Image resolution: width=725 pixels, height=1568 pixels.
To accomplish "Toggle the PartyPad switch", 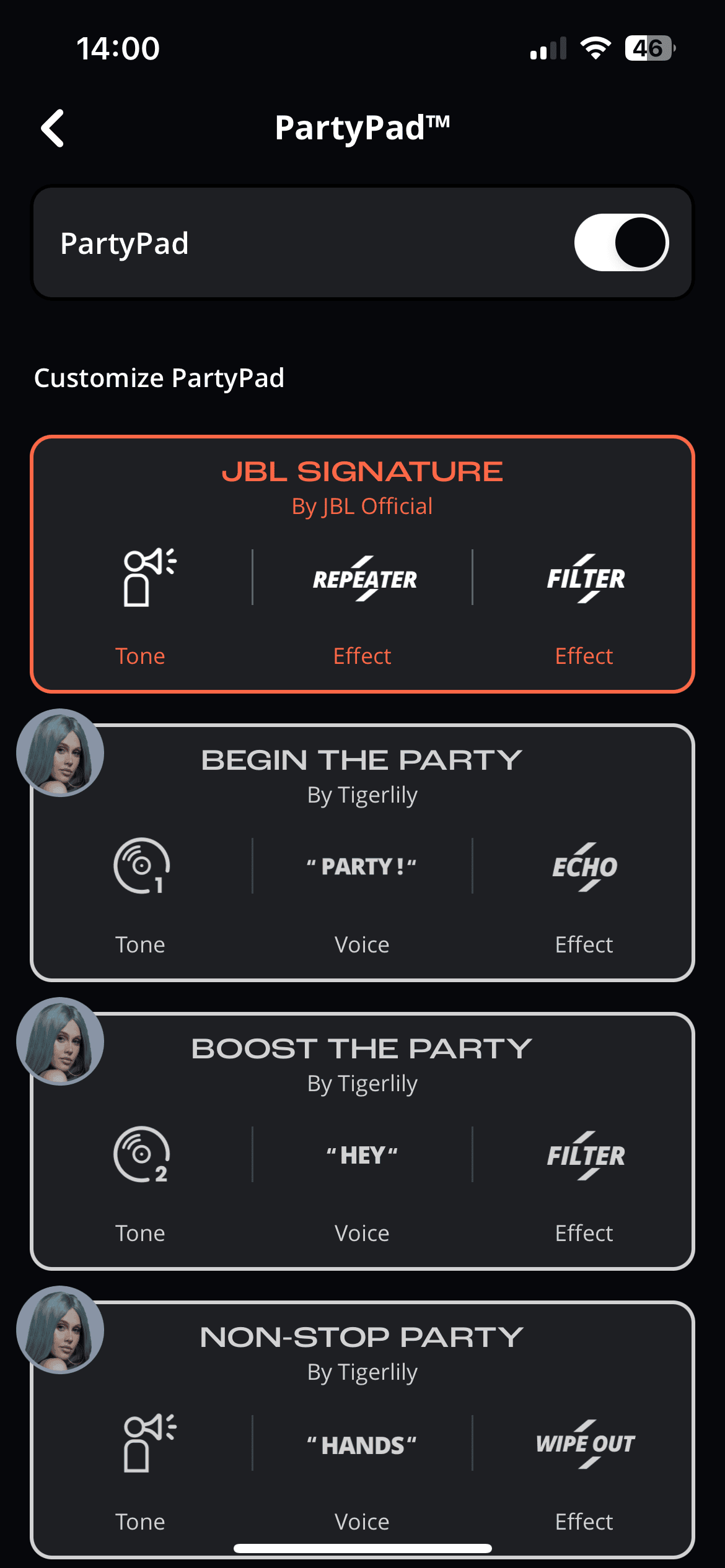I will tap(621, 243).
